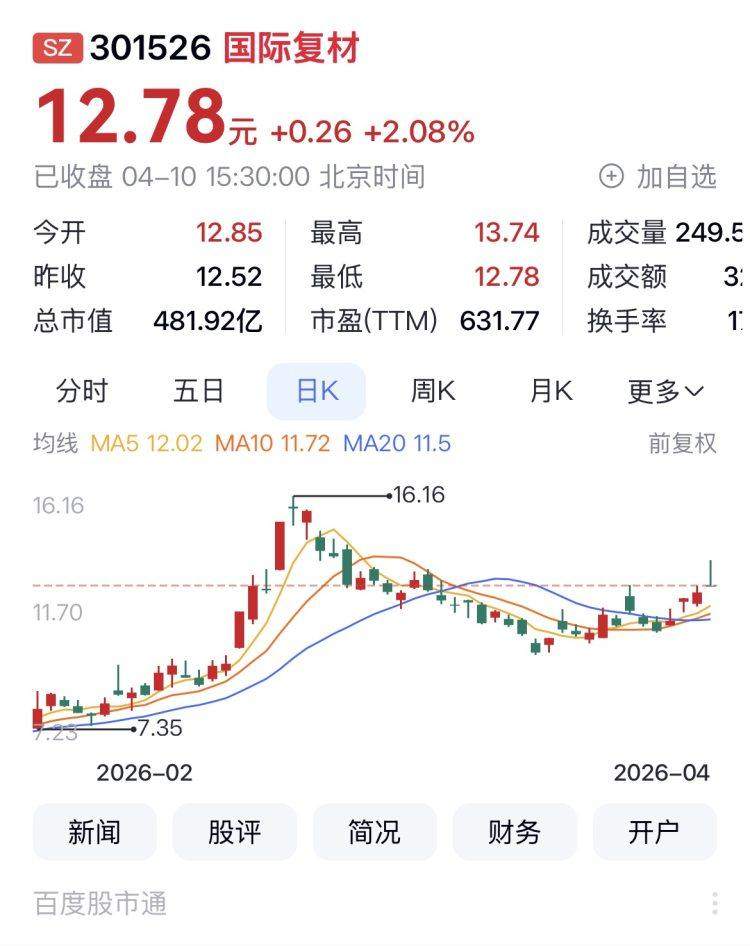View the 简况 company profile
Image resolution: width=750 pixels, height=946 pixels.
tap(375, 832)
